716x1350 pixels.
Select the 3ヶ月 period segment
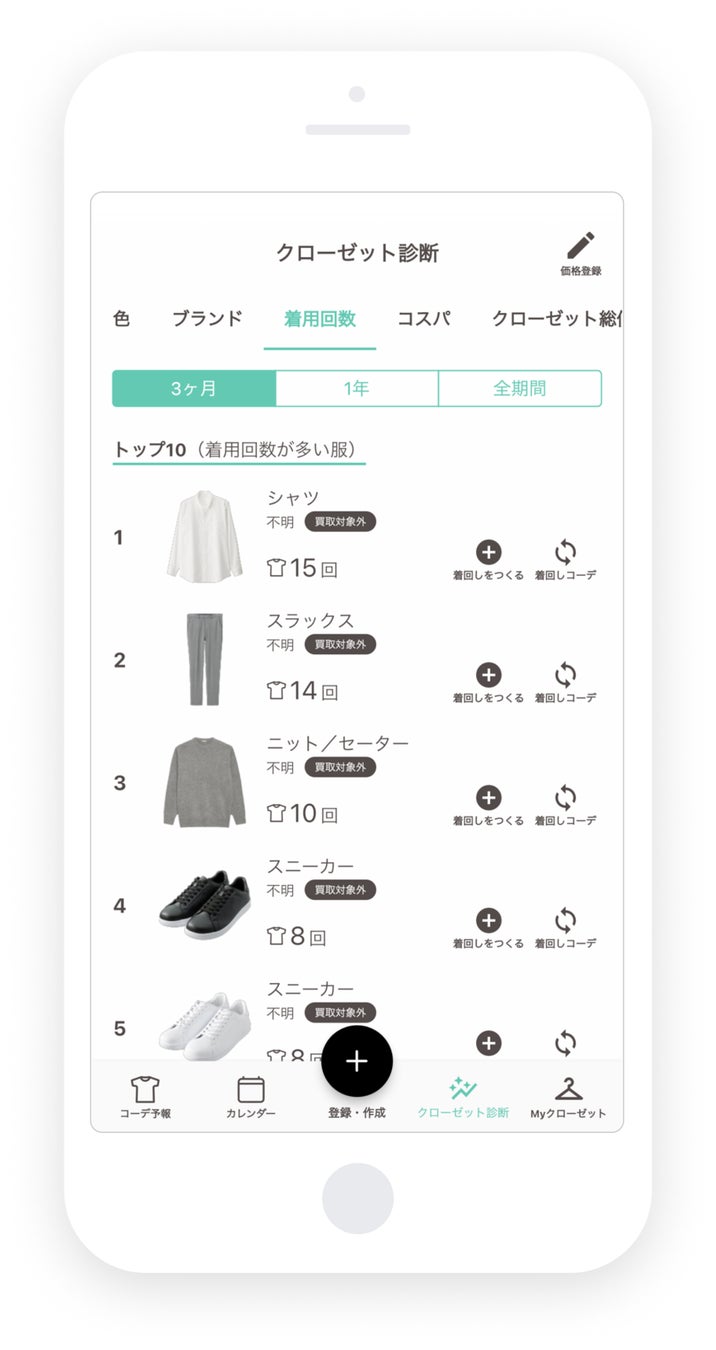(194, 389)
